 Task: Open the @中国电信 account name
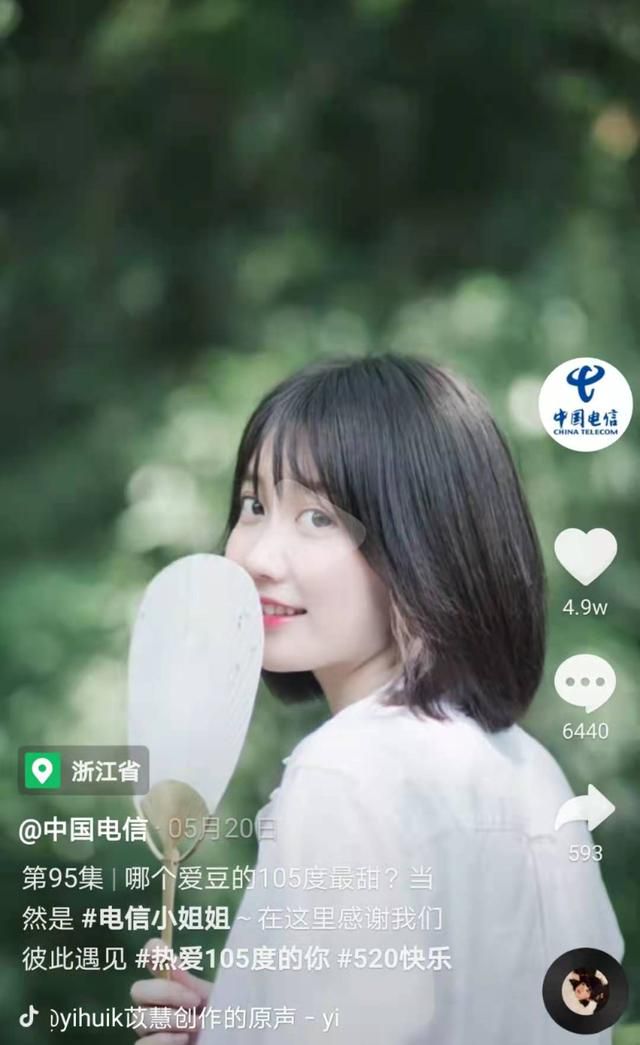pyautogui.click(x=83, y=830)
